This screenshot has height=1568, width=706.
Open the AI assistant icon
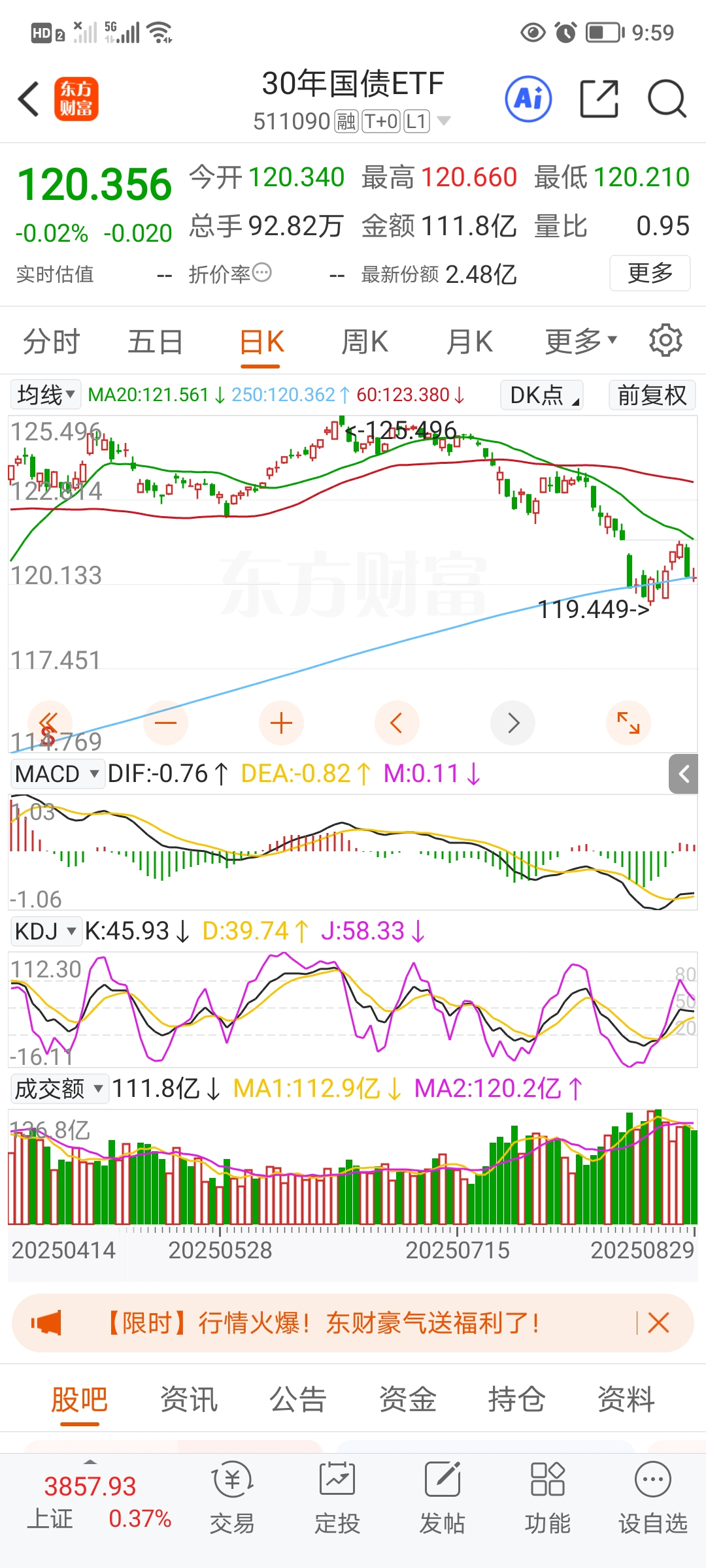[x=528, y=99]
